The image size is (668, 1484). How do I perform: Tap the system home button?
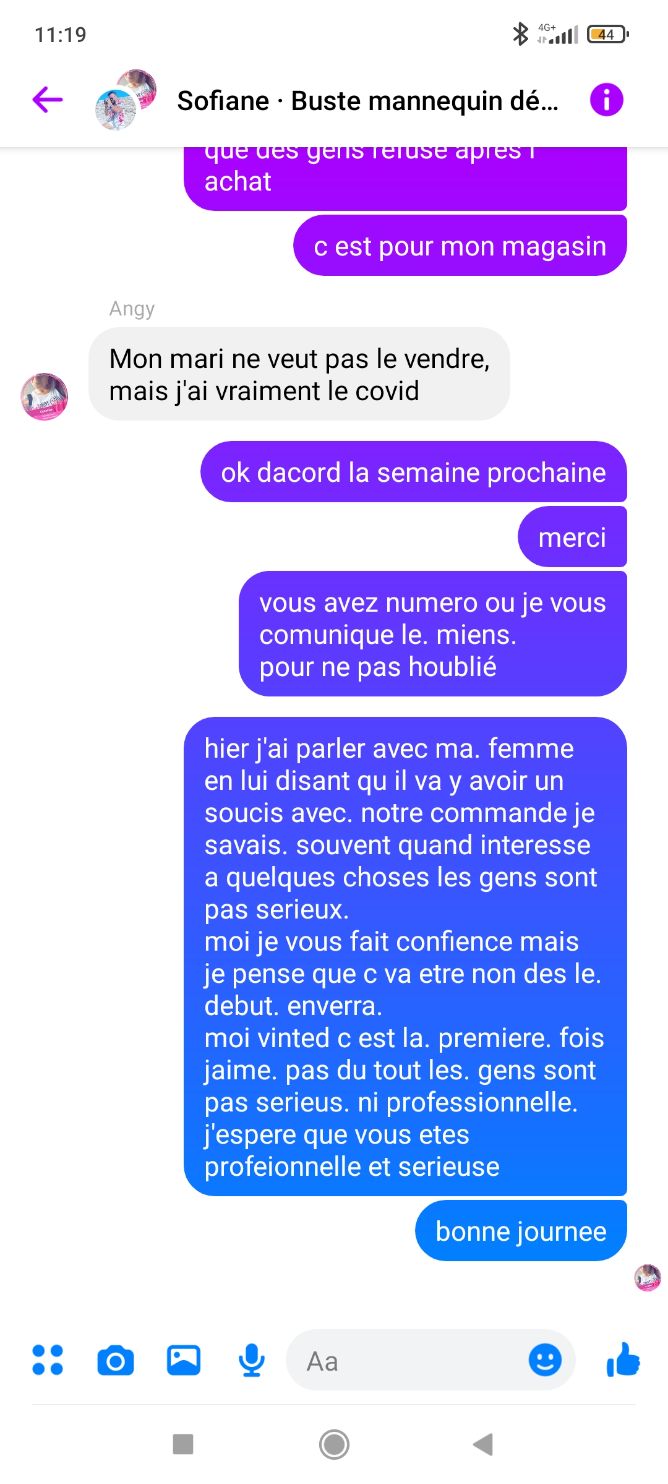click(334, 1444)
